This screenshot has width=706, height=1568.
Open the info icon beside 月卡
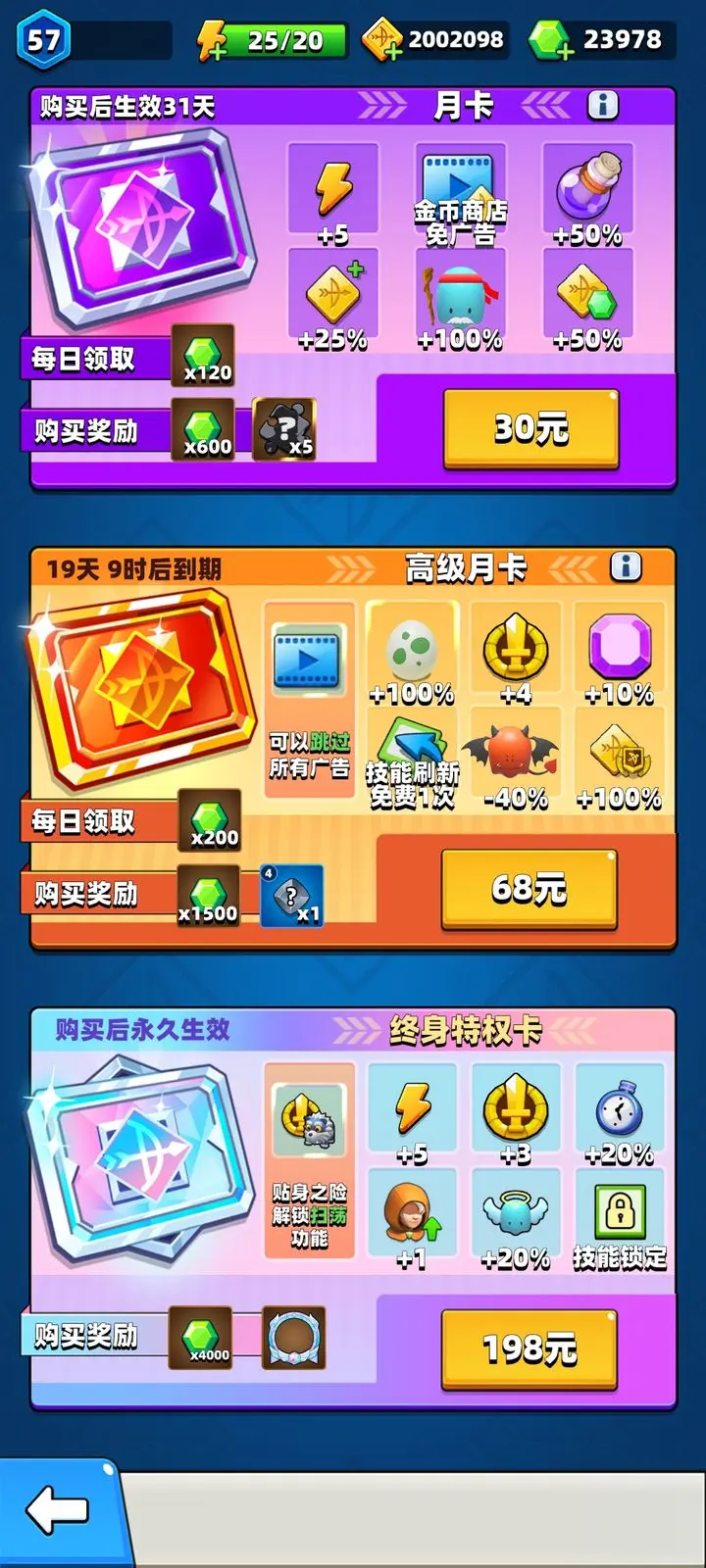tap(603, 105)
